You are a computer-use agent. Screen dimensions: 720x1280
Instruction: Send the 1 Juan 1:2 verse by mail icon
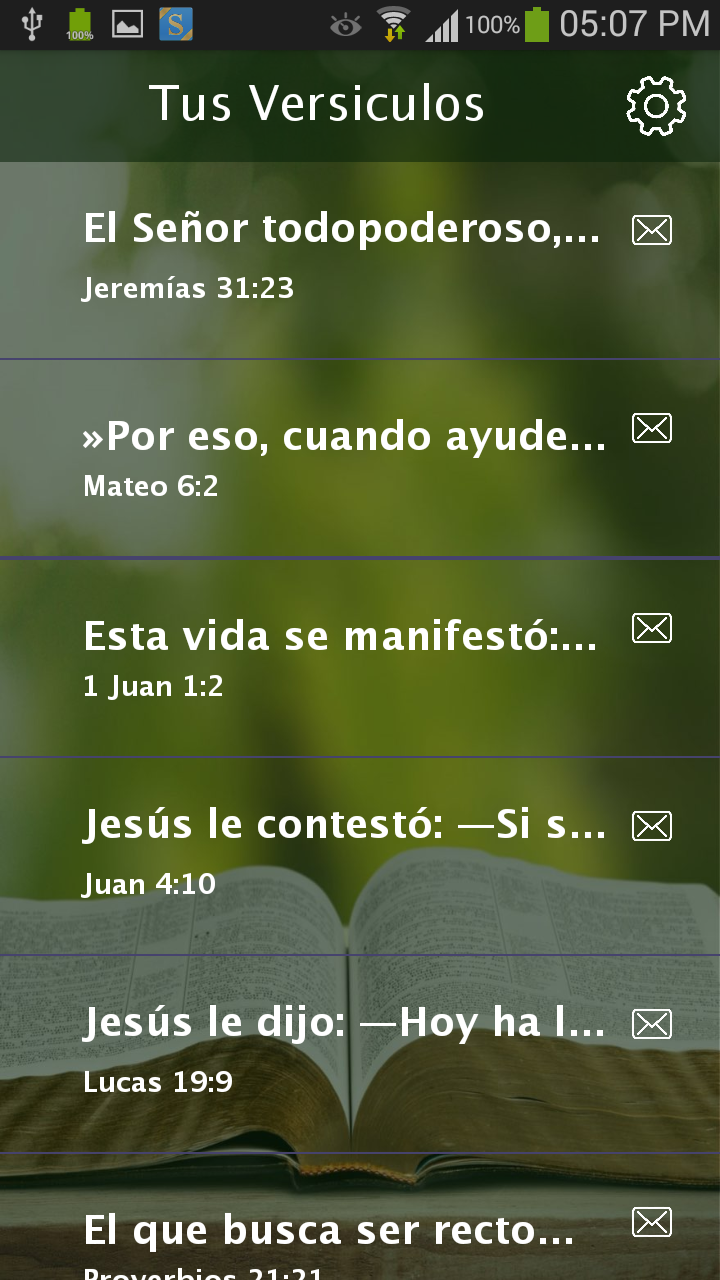[x=652, y=628]
